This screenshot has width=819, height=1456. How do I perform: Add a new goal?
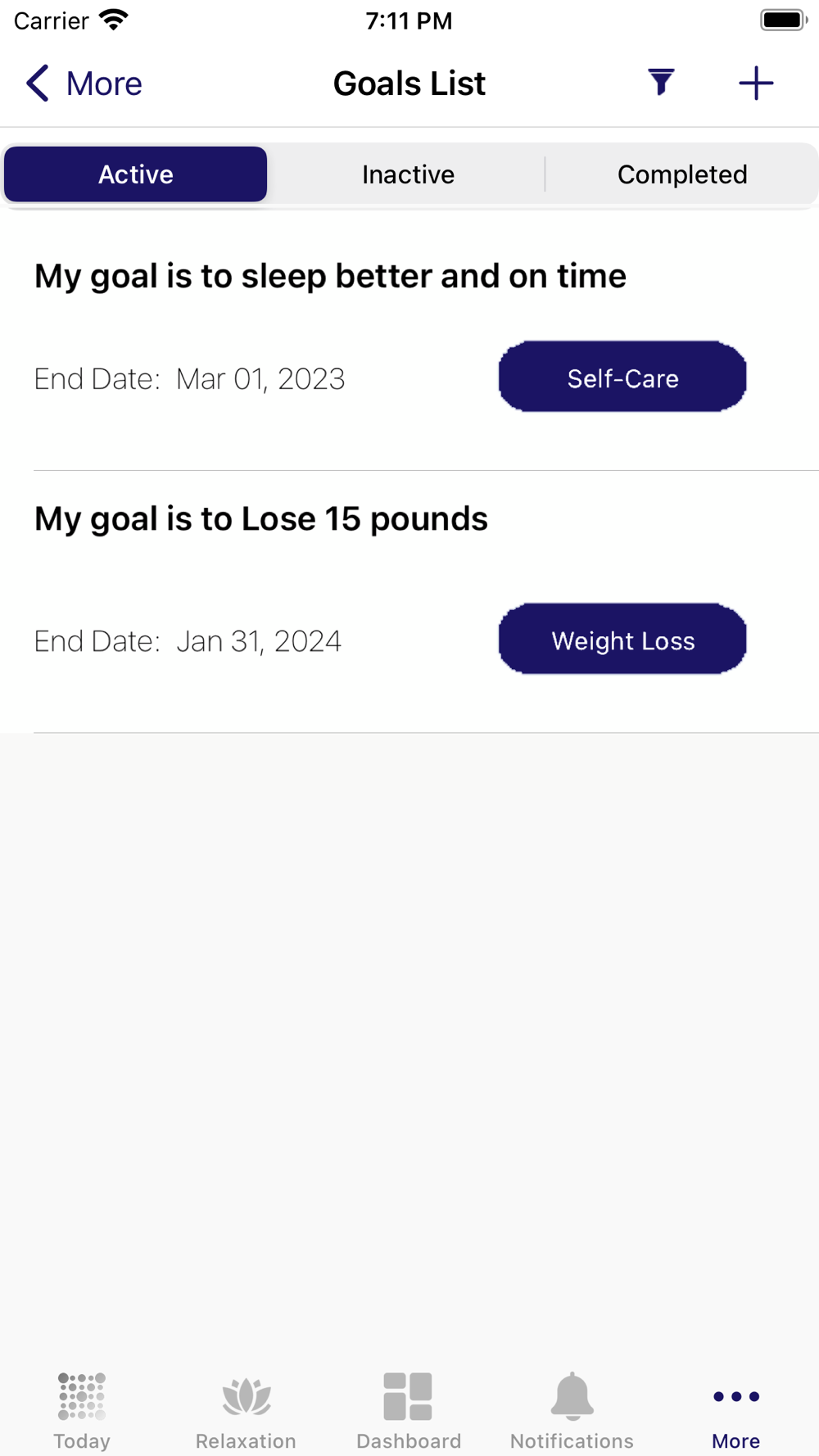tap(755, 84)
